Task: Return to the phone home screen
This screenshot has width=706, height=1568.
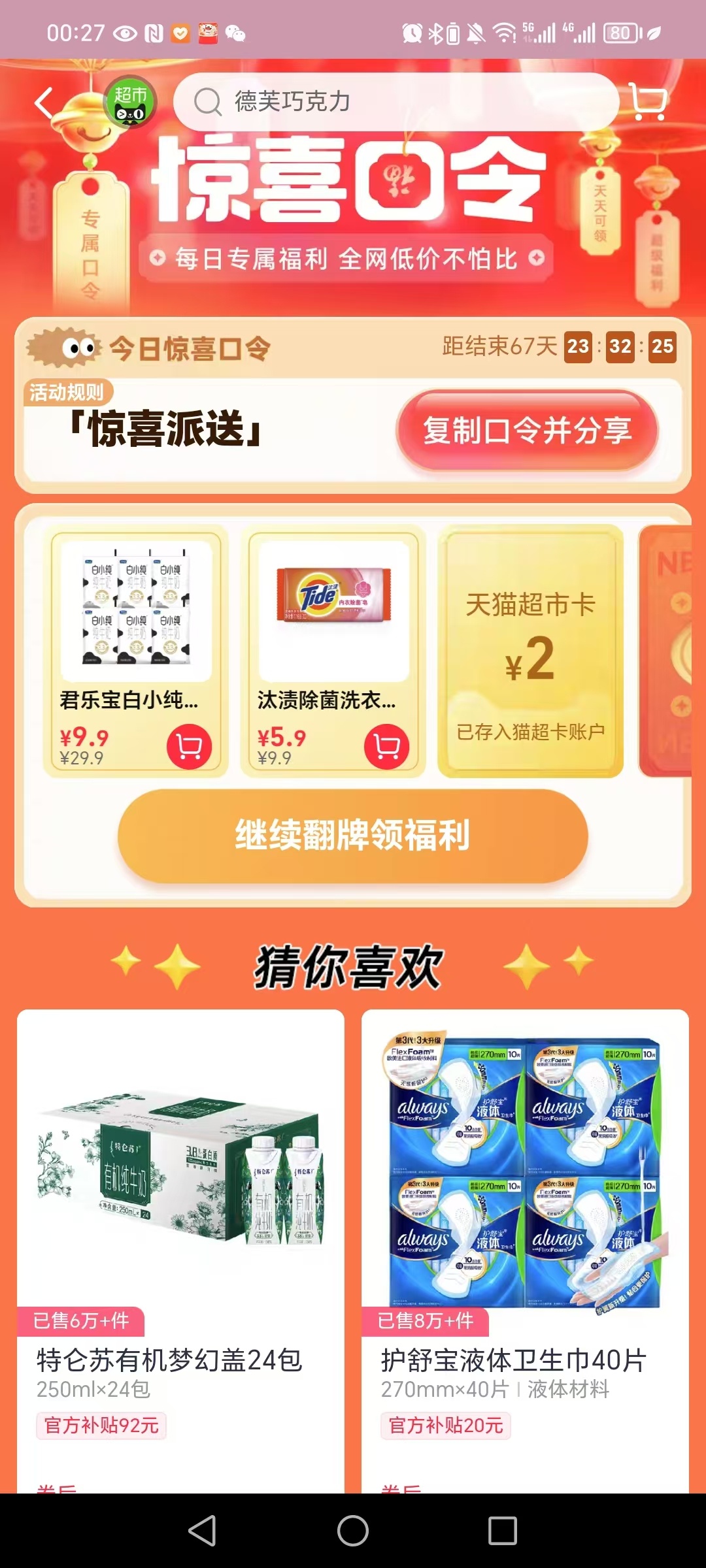Action: click(x=353, y=1530)
